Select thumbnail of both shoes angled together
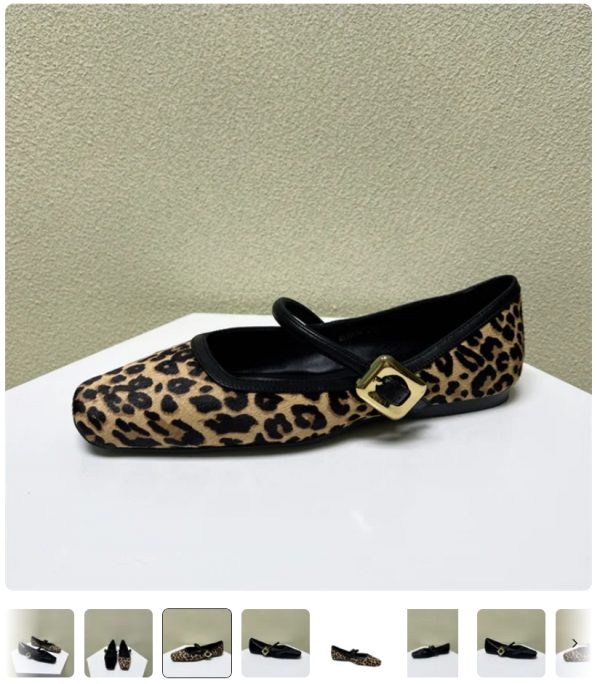The width and height of the screenshot is (600, 684). [x=40, y=643]
